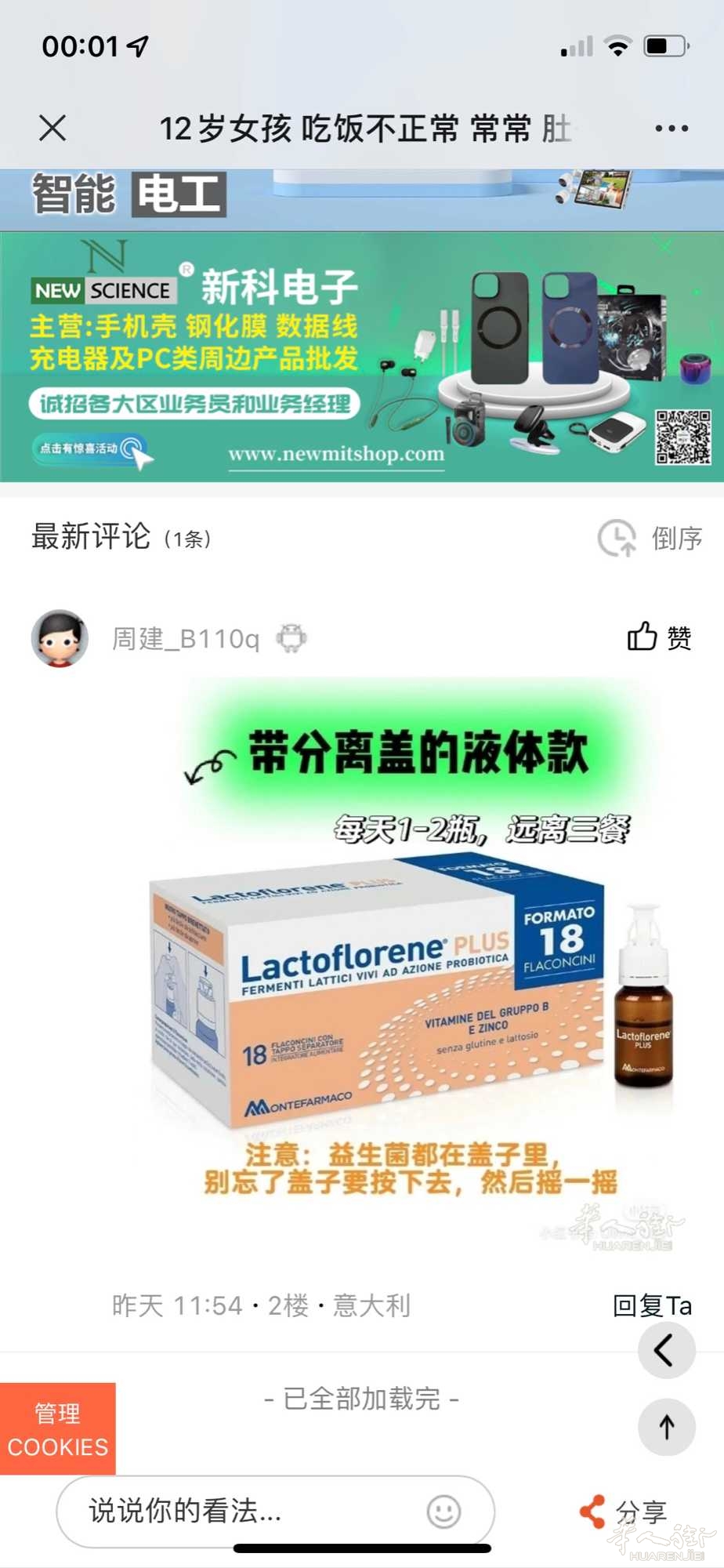Open the 新科电子 advertisement banner

click(362, 357)
